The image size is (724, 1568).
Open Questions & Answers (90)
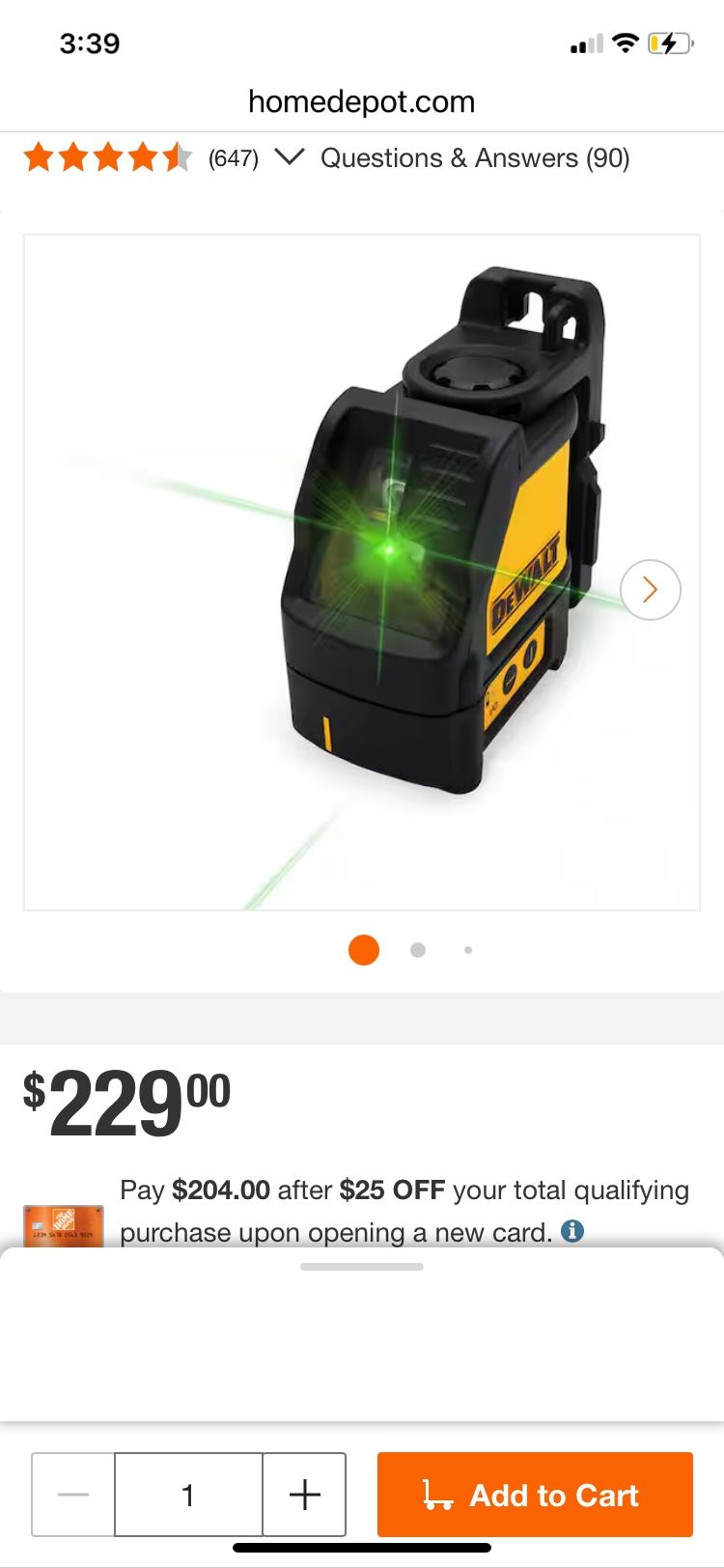point(475,157)
